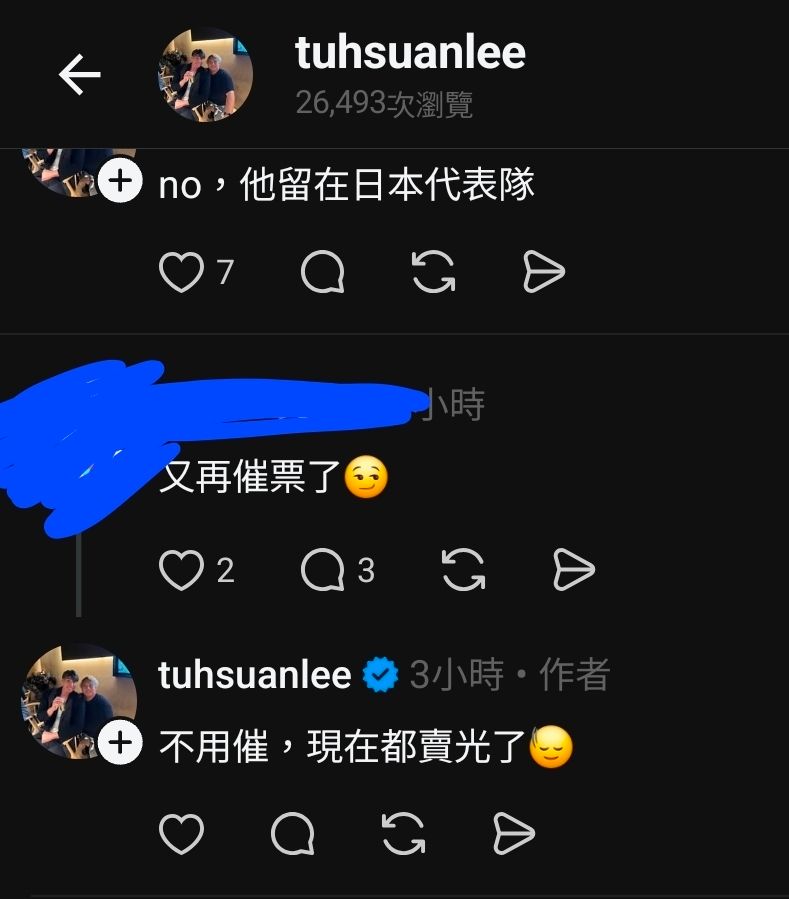Open tuhsuanlee username link on the '不用催' reply
789x899 pixels.
[254, 676]
